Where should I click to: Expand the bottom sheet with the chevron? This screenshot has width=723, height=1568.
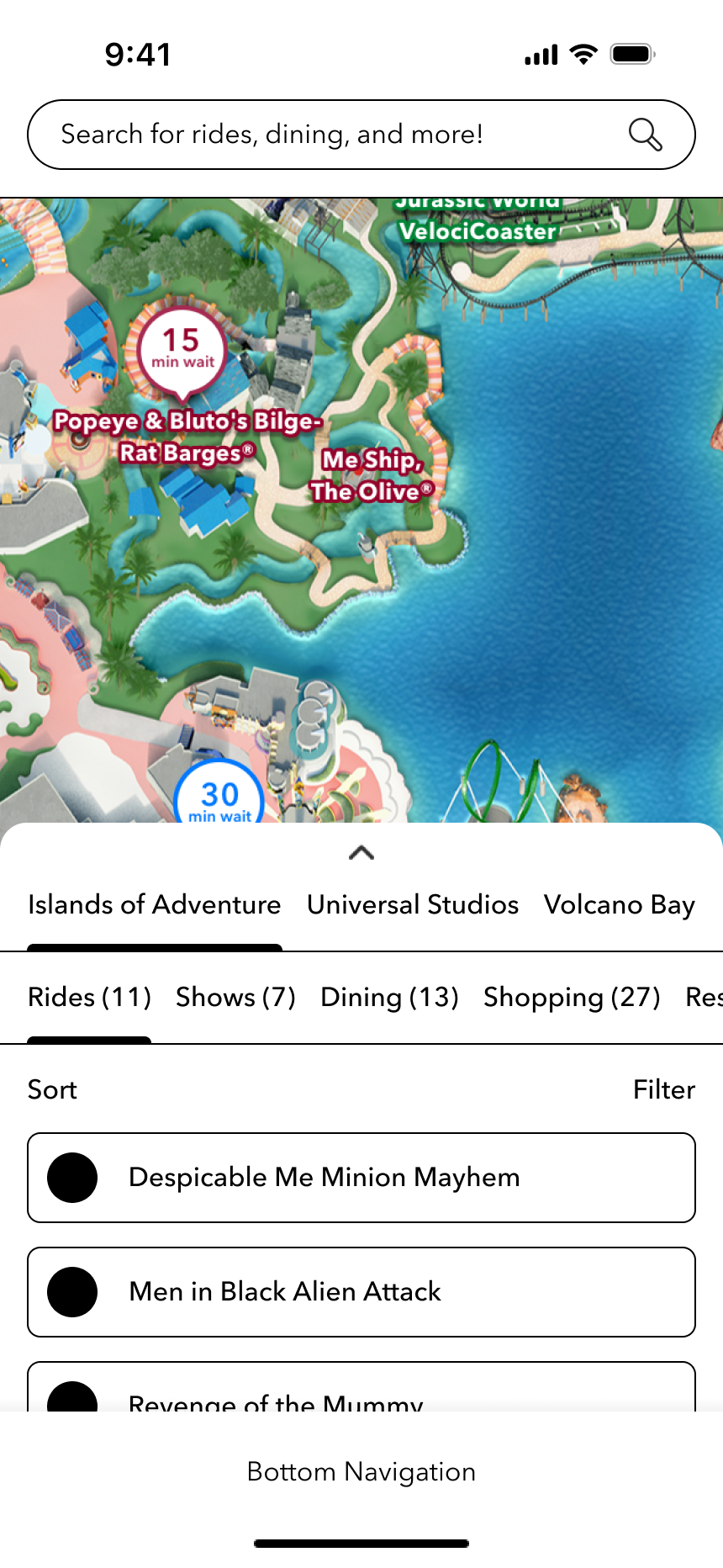click(x=361, y=853)
